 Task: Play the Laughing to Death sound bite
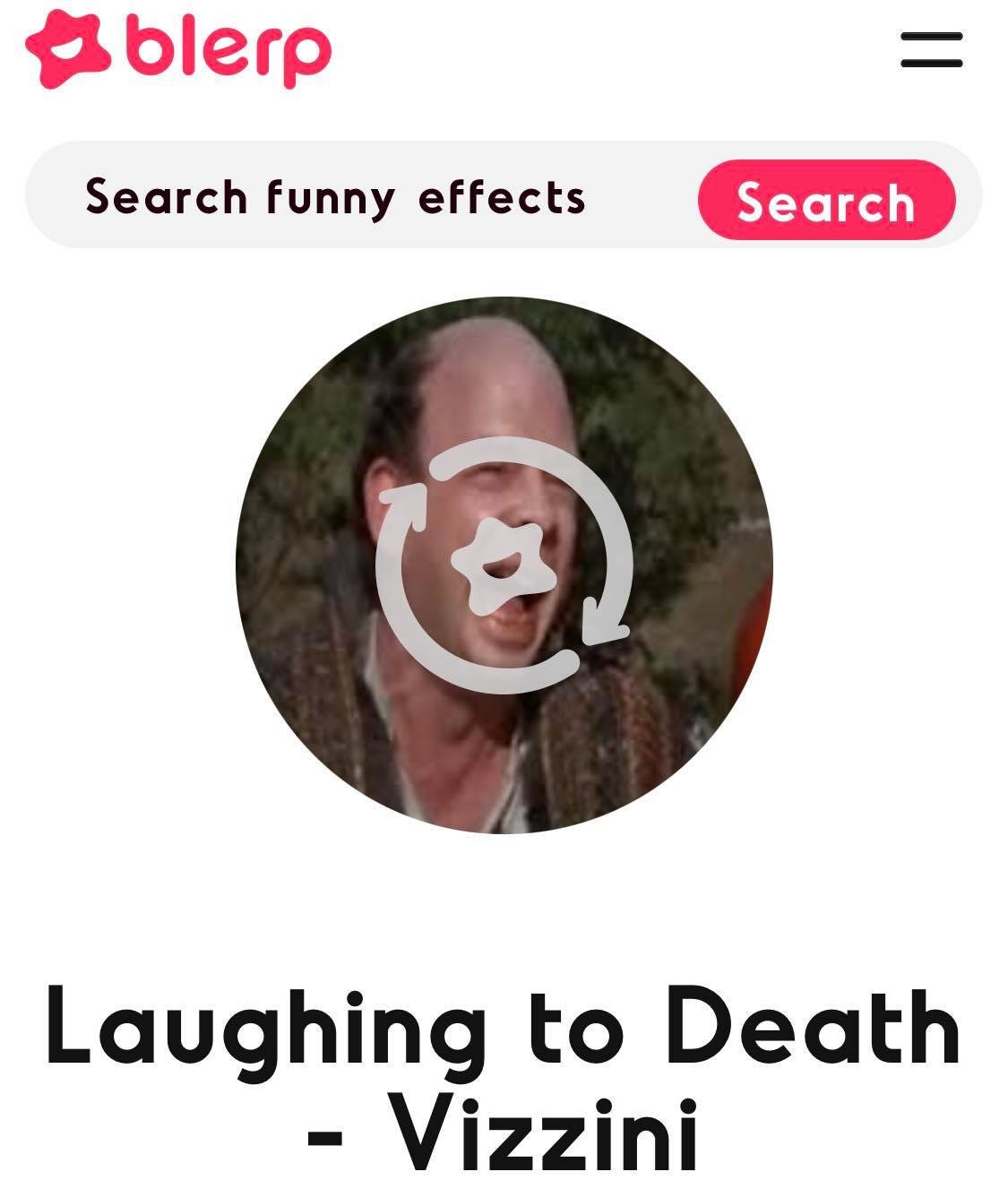pos(504,565)
